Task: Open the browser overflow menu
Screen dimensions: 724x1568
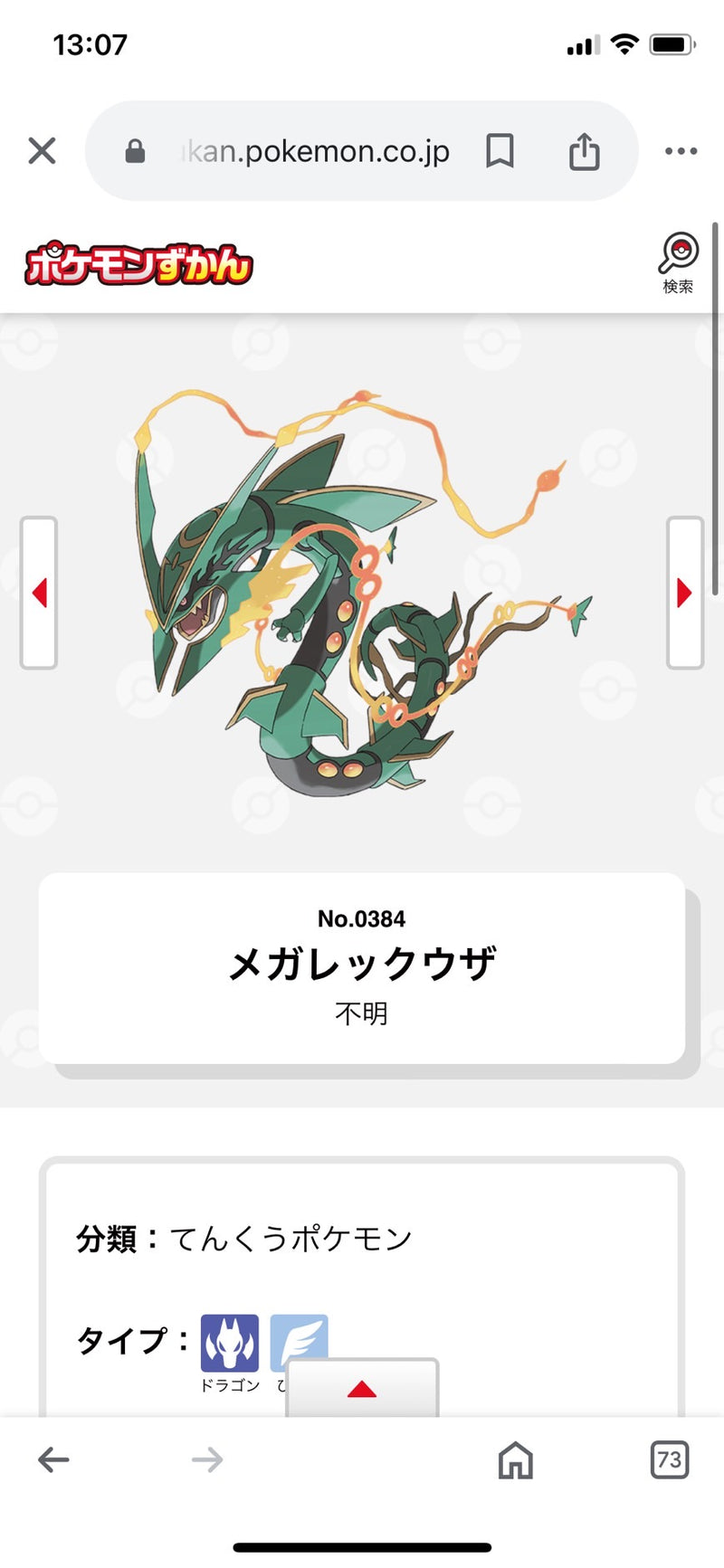Action: [x=681, y=151]
